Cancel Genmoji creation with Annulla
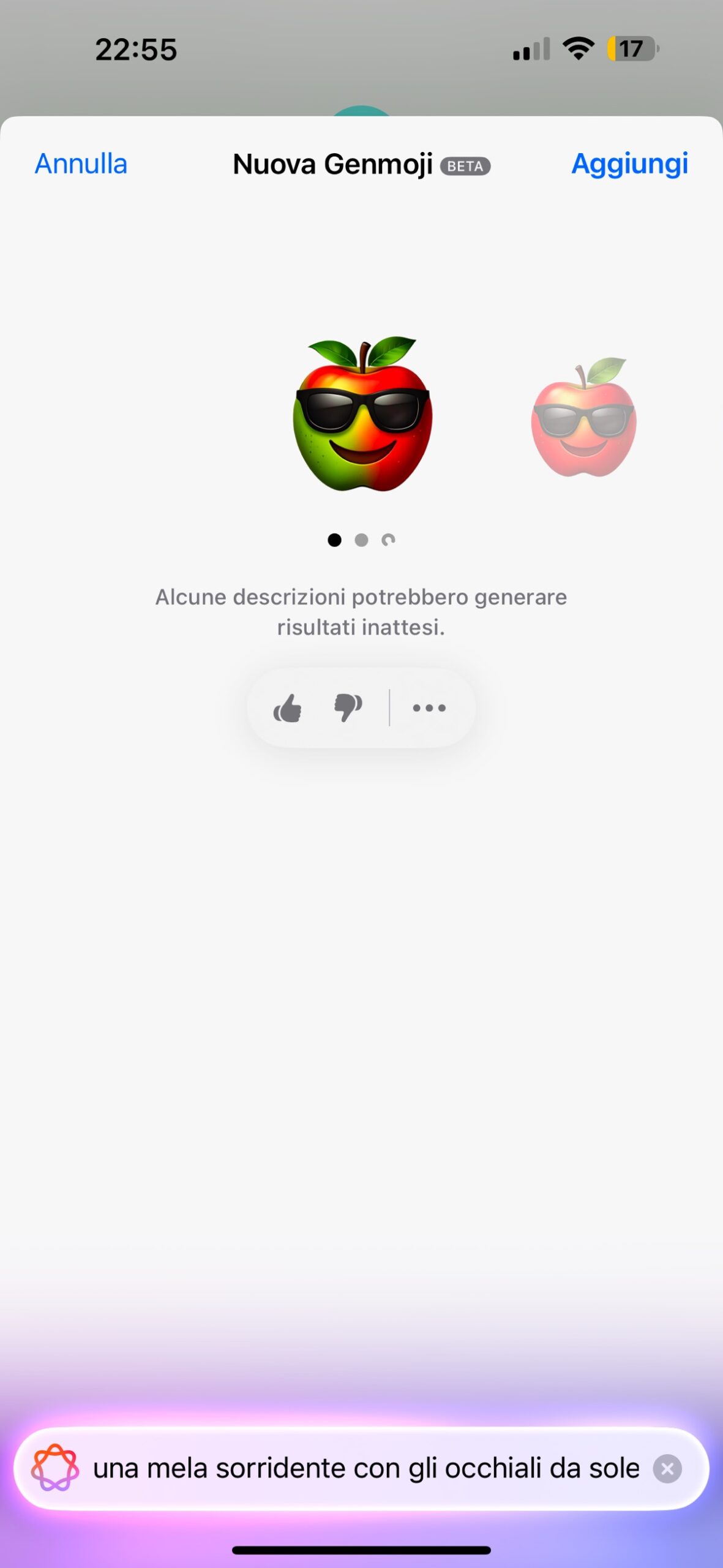The image size is (723, 1568). pyautogui.click(x=81, y=164)
